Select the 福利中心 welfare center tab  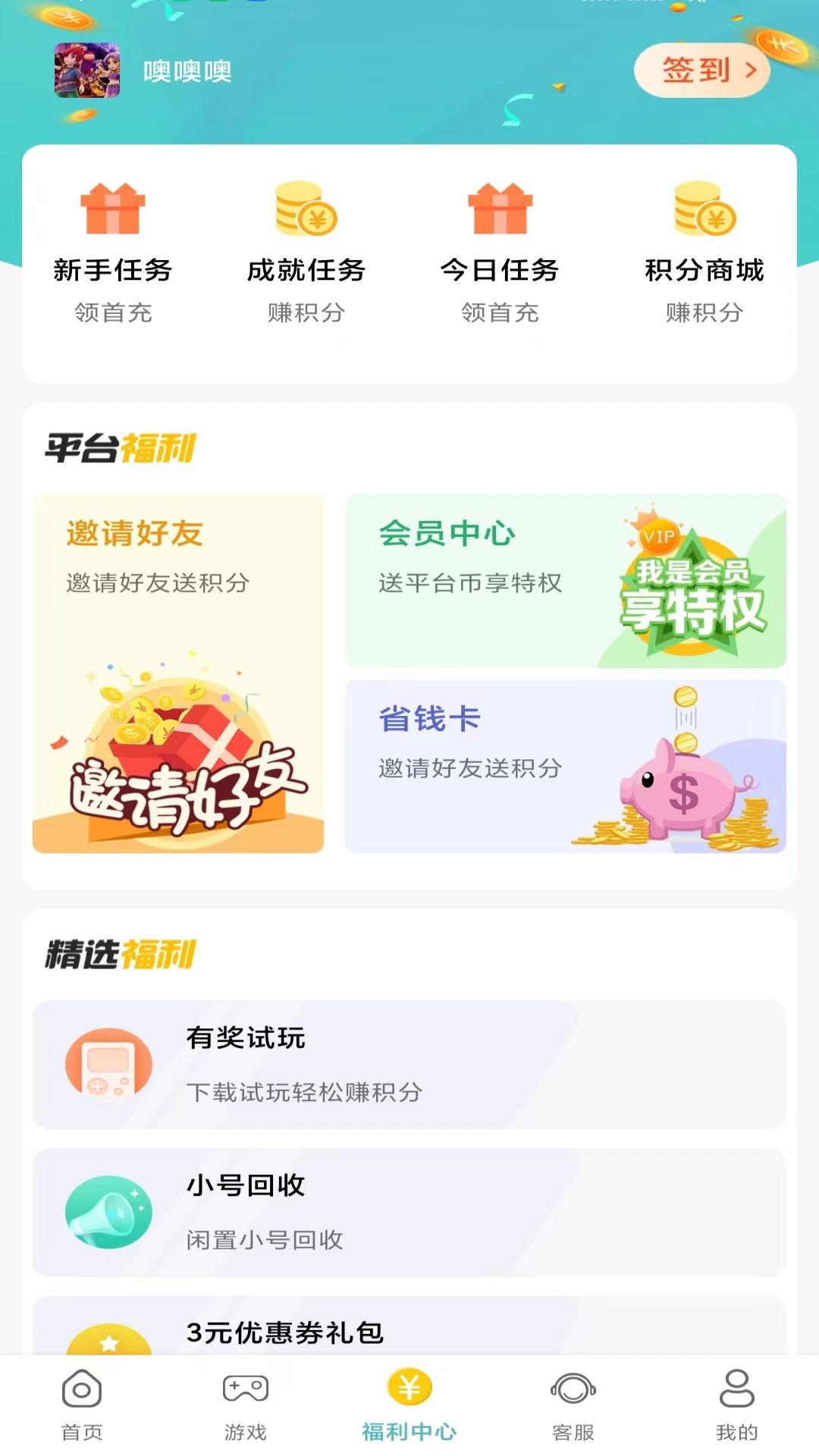point(409,1404)
